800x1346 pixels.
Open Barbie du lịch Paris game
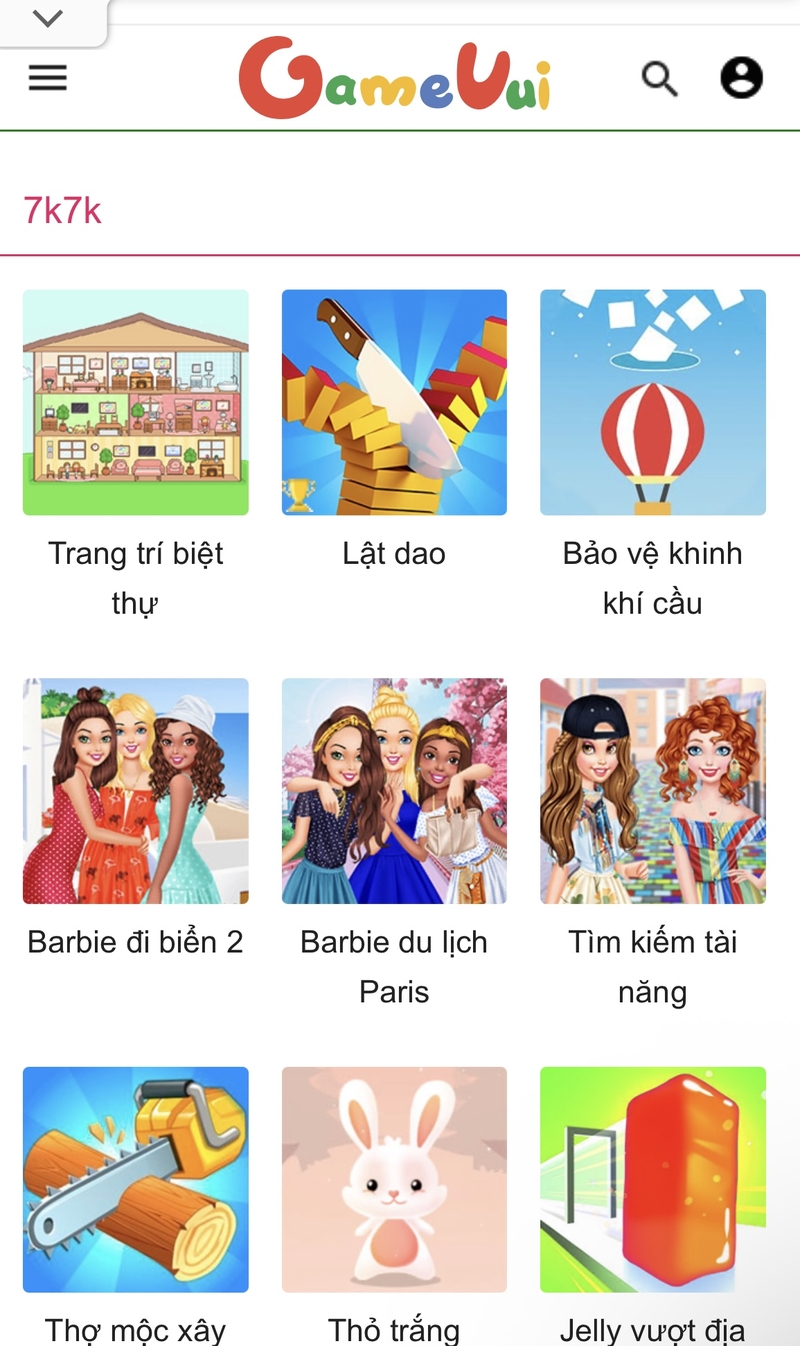(394, 791)
